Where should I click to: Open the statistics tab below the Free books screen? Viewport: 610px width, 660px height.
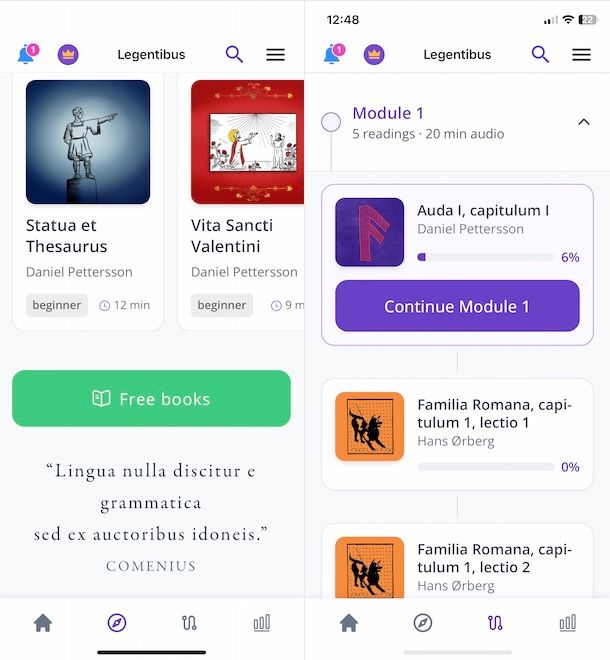click(x=262, y=623)
